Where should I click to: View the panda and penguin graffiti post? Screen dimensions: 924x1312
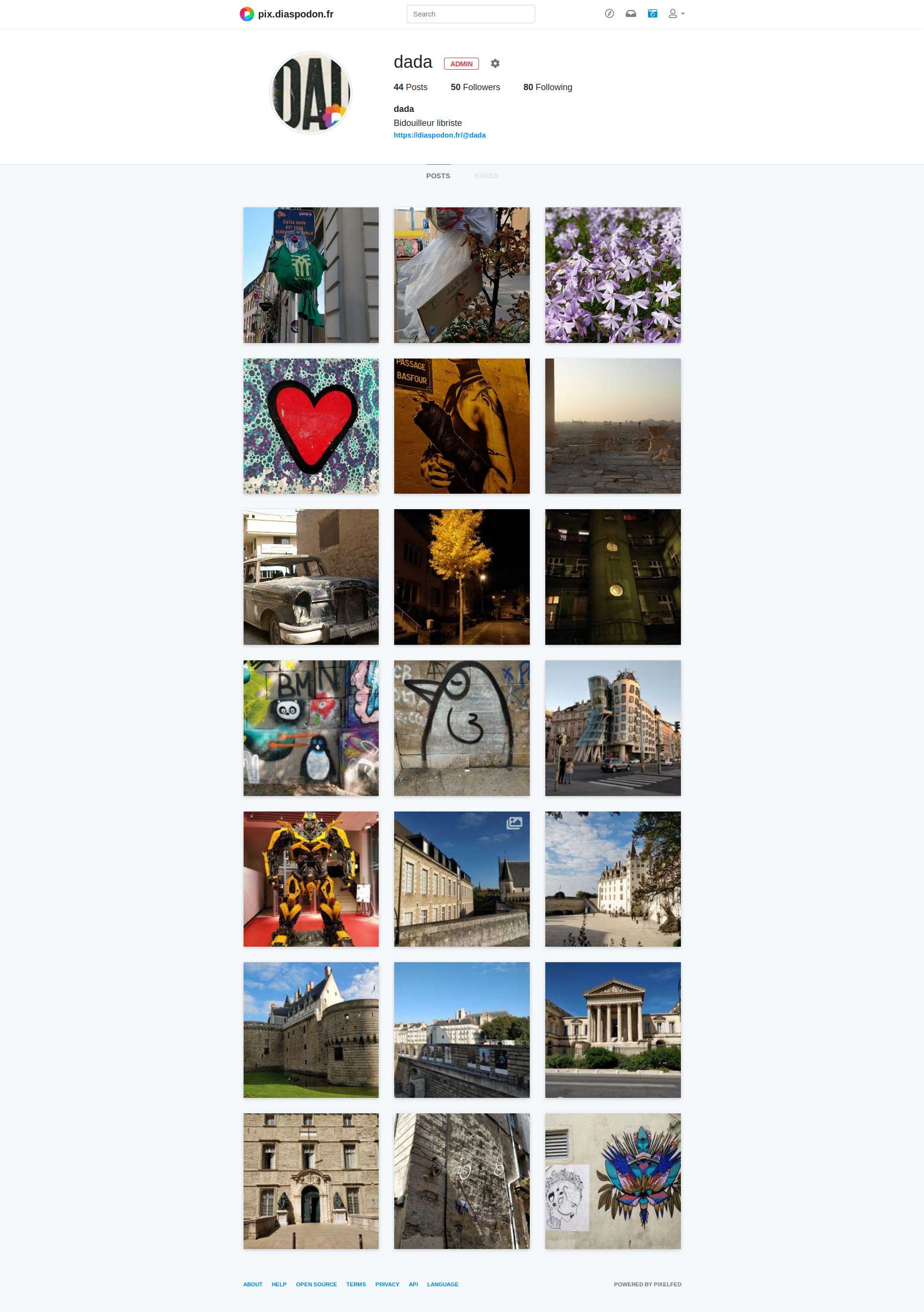click(311, 728)
